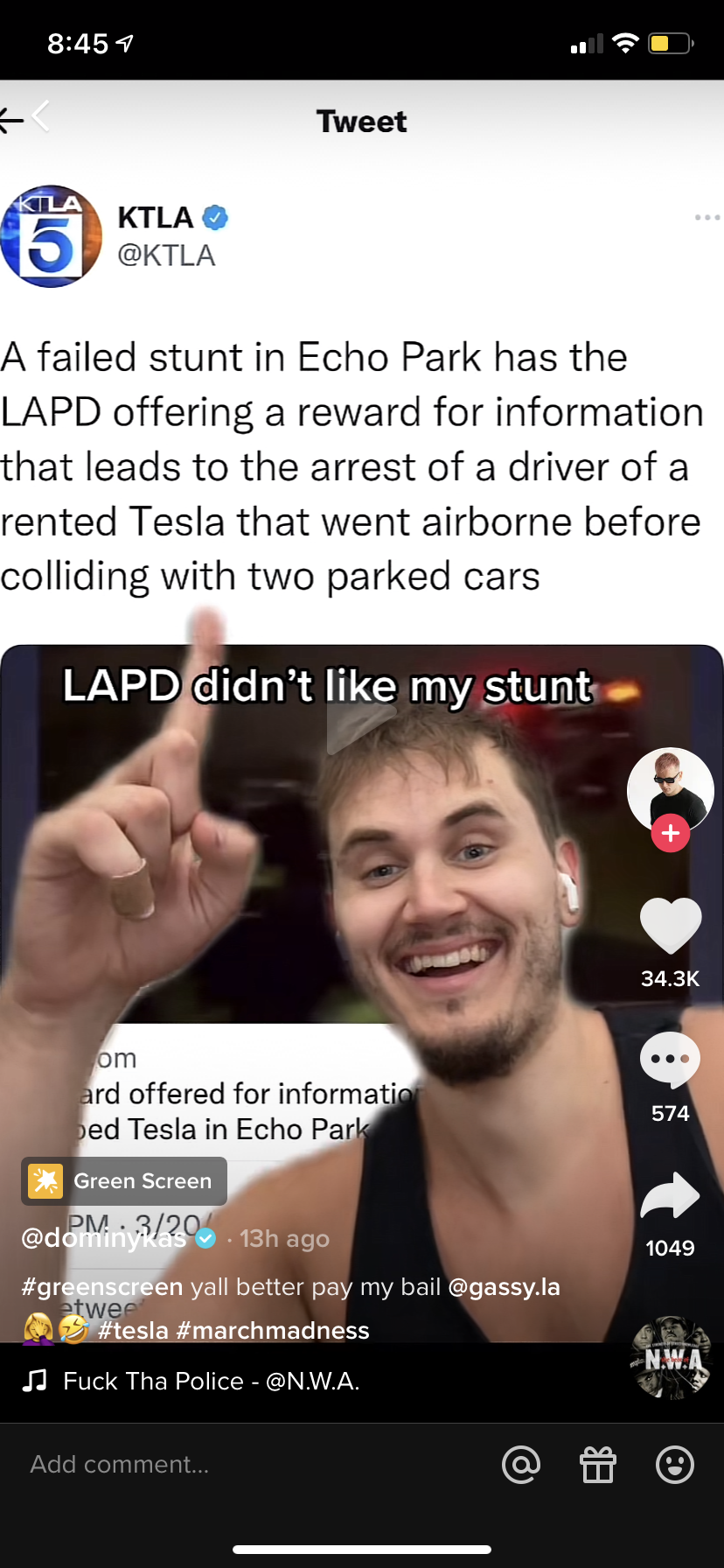This screenshot has width=724, height=1568.
Task: Mention someone with the @ icon
Action: [521, 1465]
